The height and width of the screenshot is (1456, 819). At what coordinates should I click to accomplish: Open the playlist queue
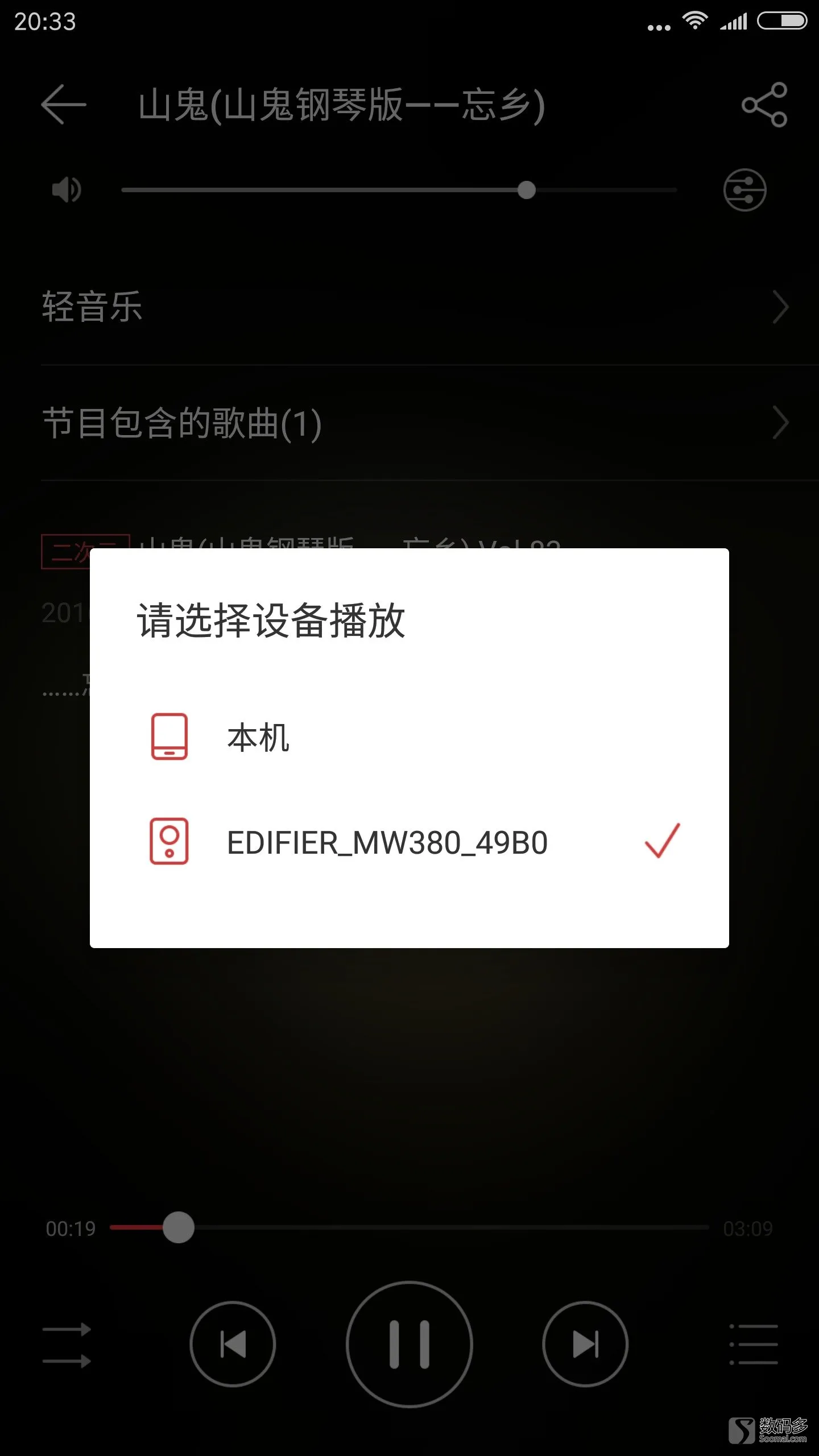point(754,1345)
